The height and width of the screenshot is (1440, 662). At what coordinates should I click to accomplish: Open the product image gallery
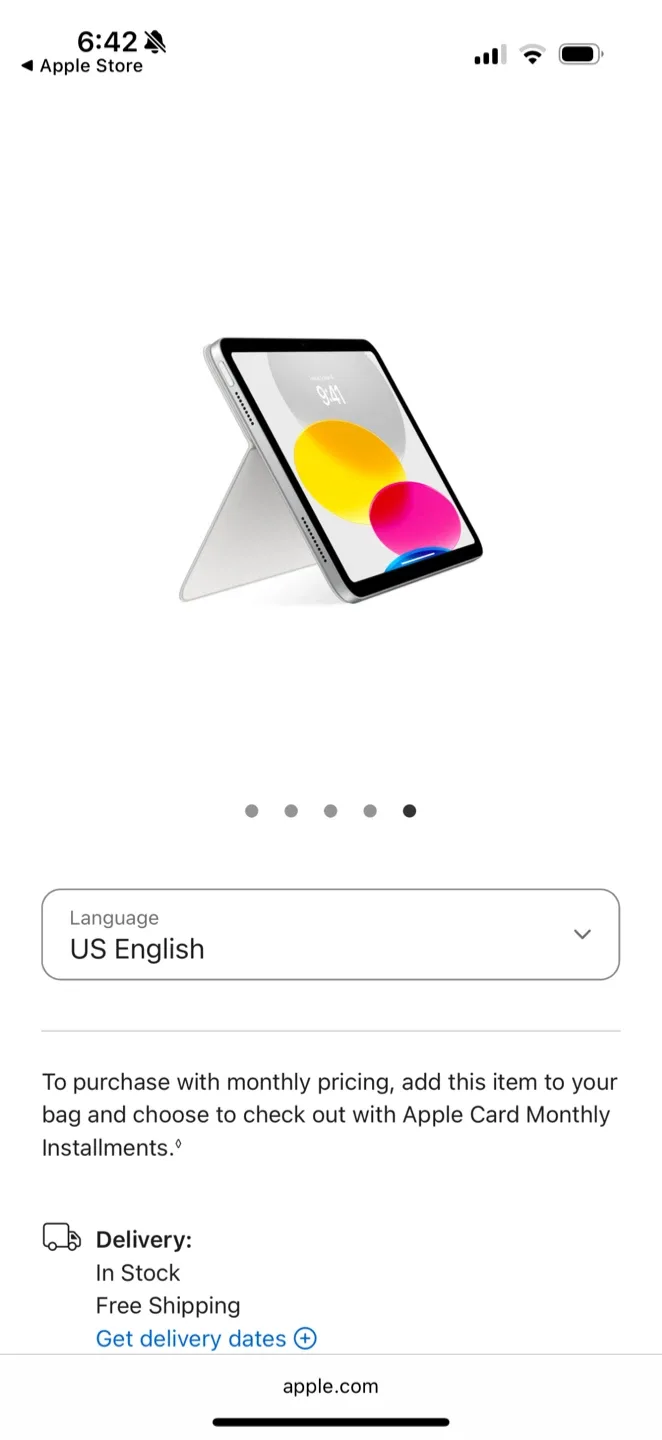coord(330,470)
